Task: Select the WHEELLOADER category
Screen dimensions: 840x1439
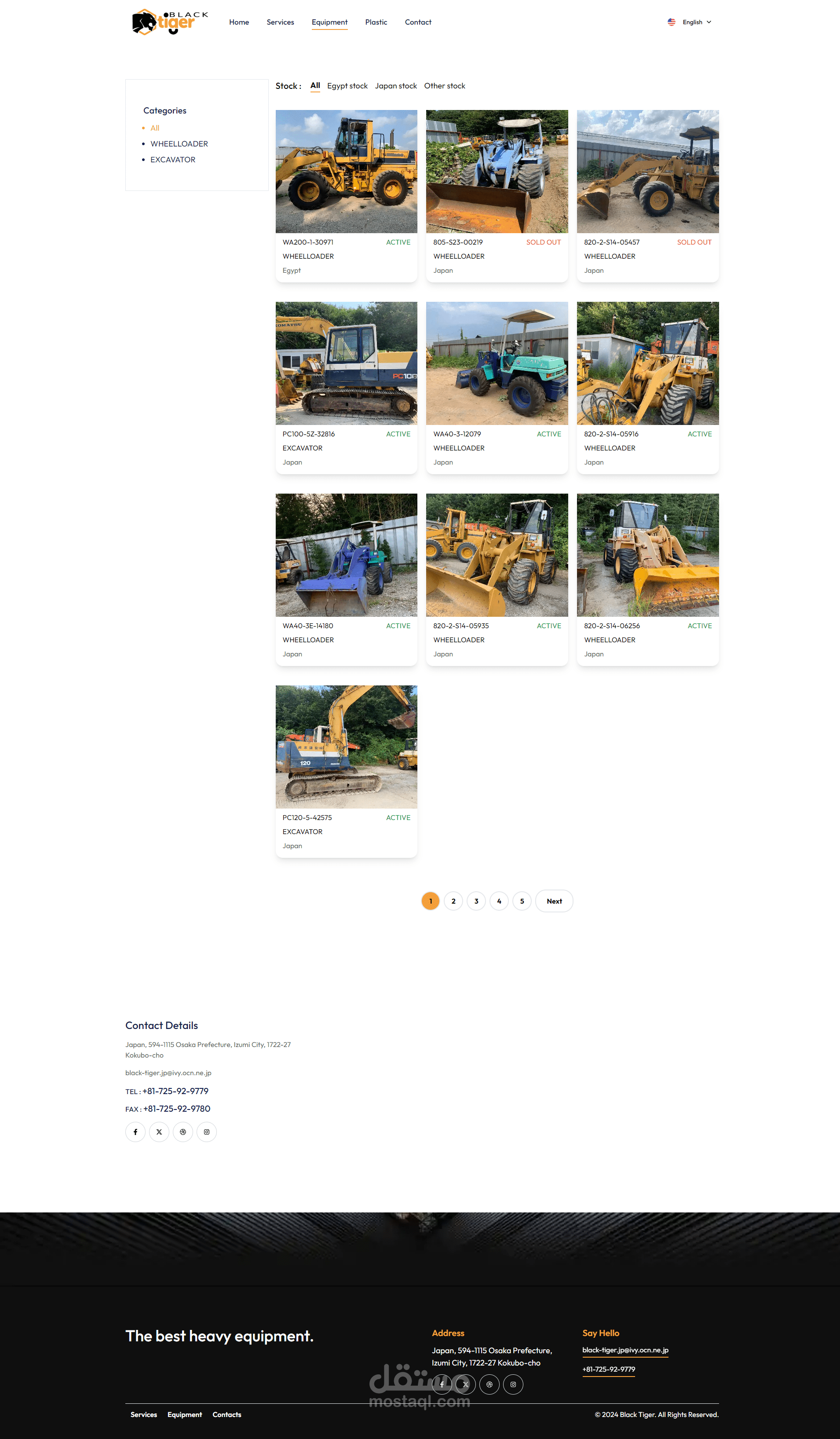Action: pyautogui.click(x=179, y=144)
